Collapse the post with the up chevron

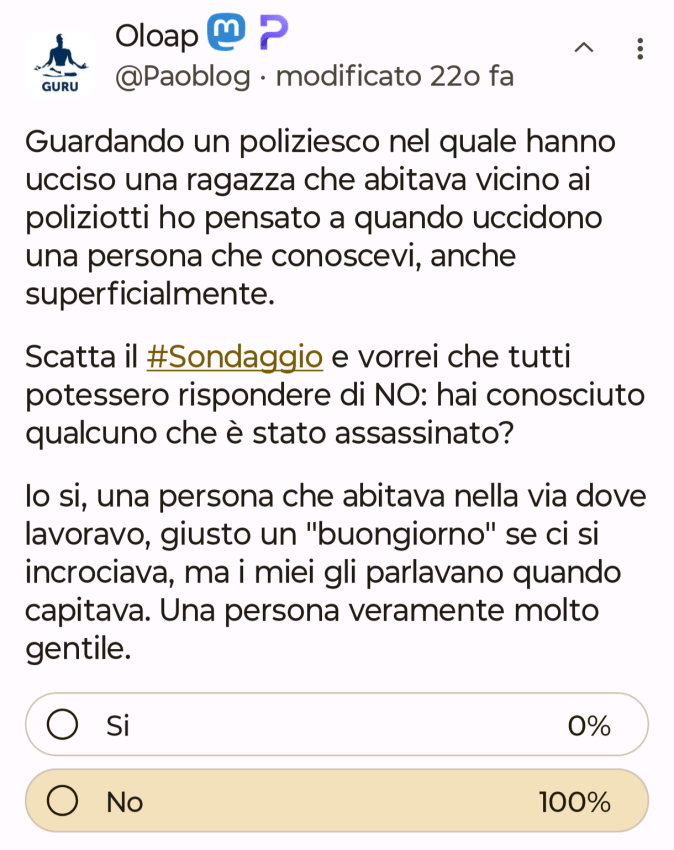(x=584, y=48)
